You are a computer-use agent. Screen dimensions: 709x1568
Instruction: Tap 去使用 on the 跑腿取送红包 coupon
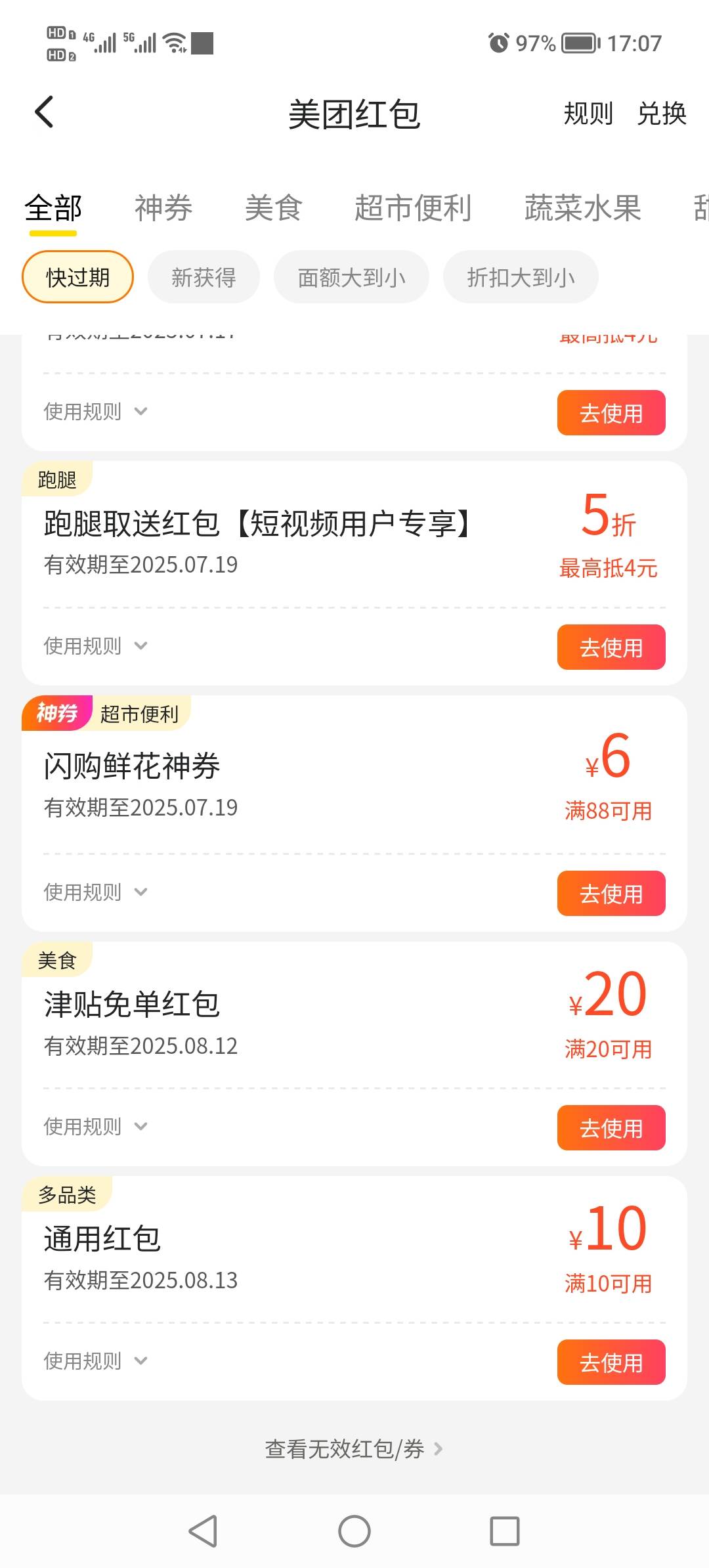[x=611, y=647]
